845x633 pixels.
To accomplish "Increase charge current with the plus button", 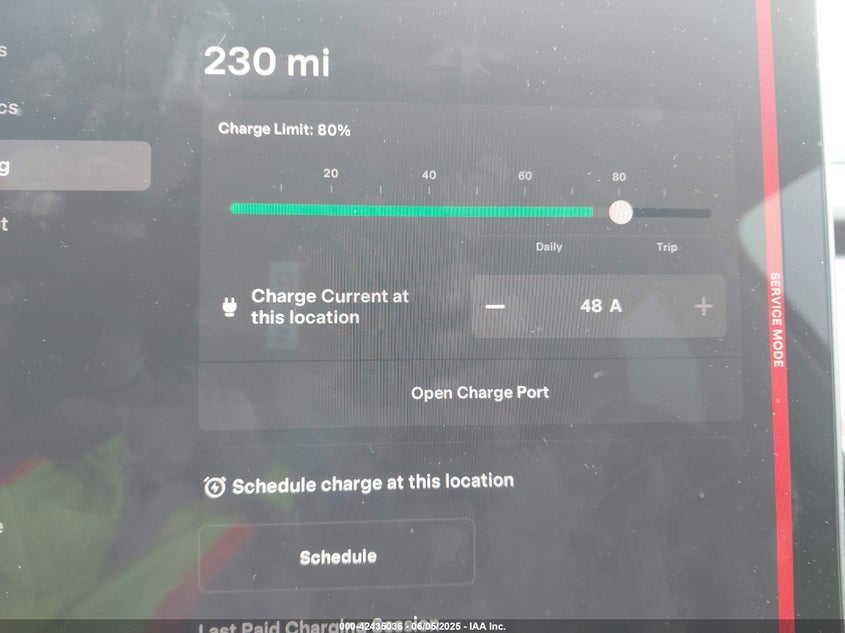I will 704,306.
